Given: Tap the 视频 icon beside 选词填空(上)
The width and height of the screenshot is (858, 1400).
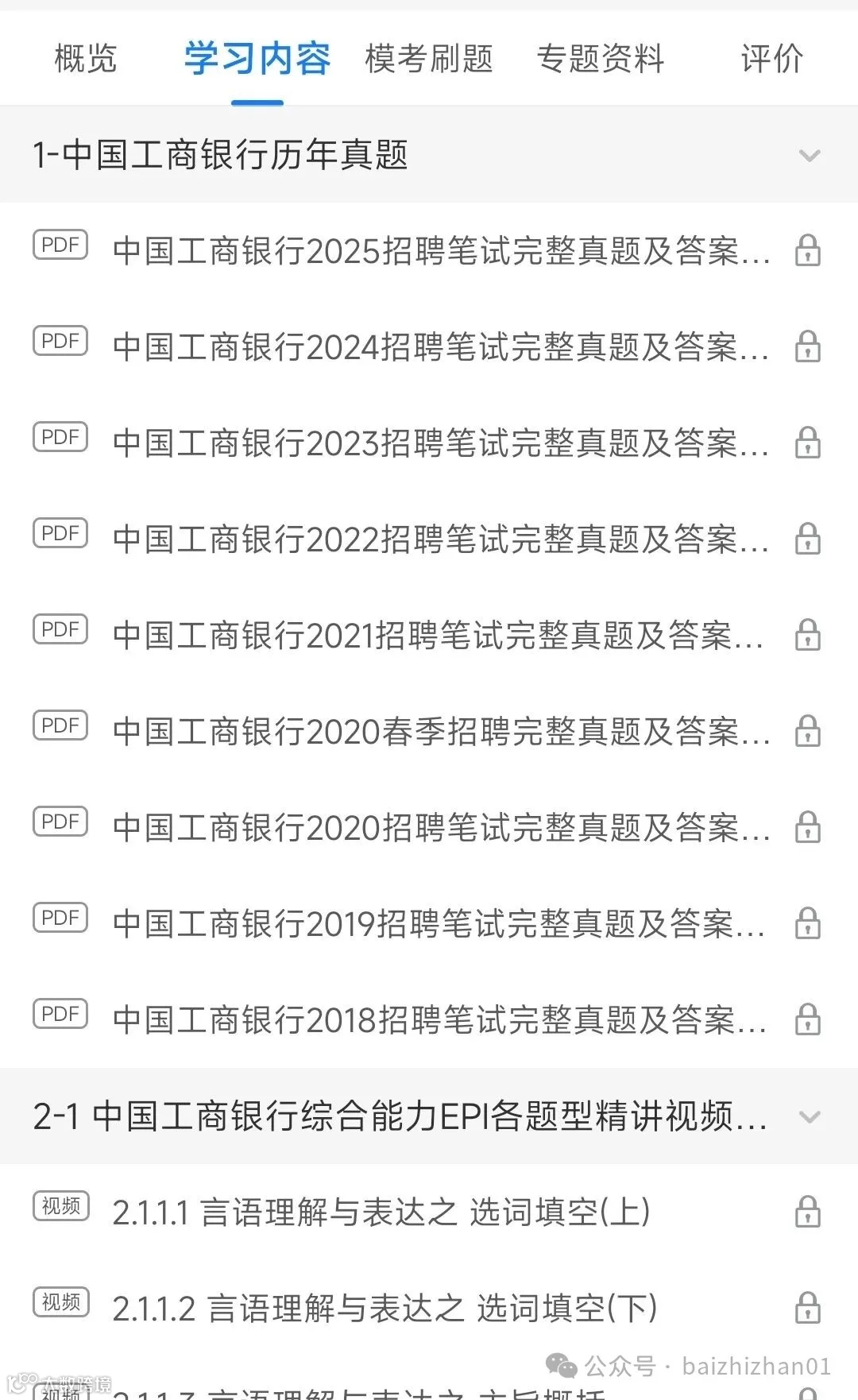Looking at the screenshot, I should (60, 1207).
